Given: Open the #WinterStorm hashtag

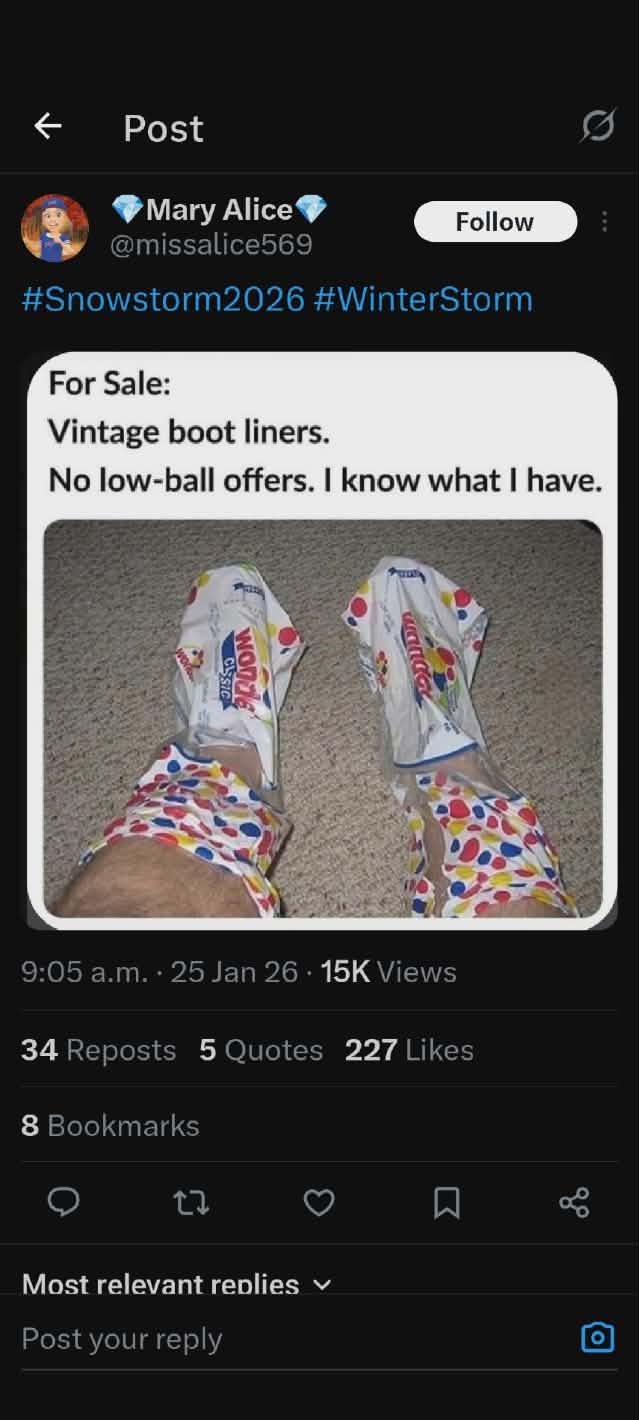Looking at the screenshot, I should 423,299.
